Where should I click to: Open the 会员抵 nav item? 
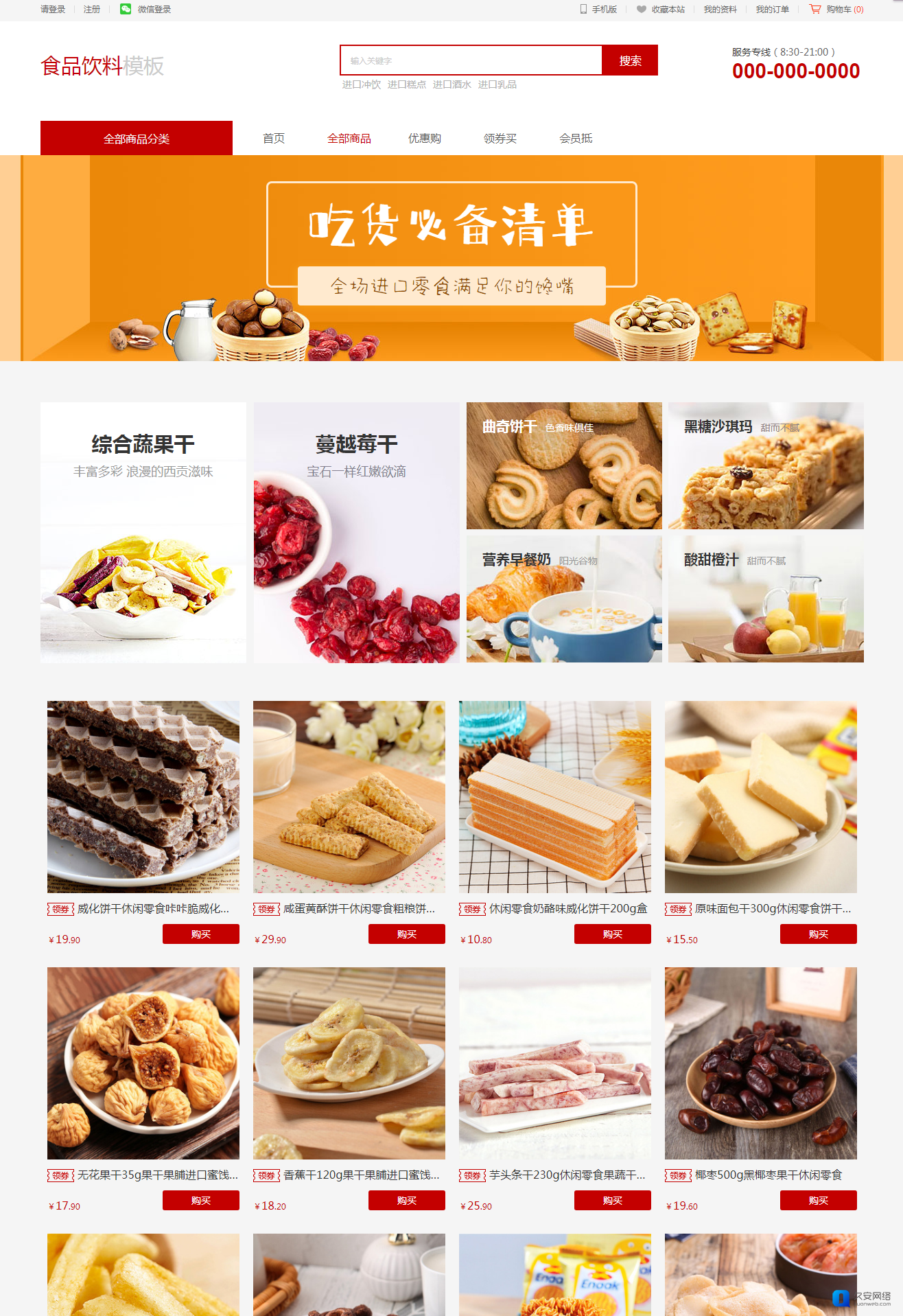(575, 139)
